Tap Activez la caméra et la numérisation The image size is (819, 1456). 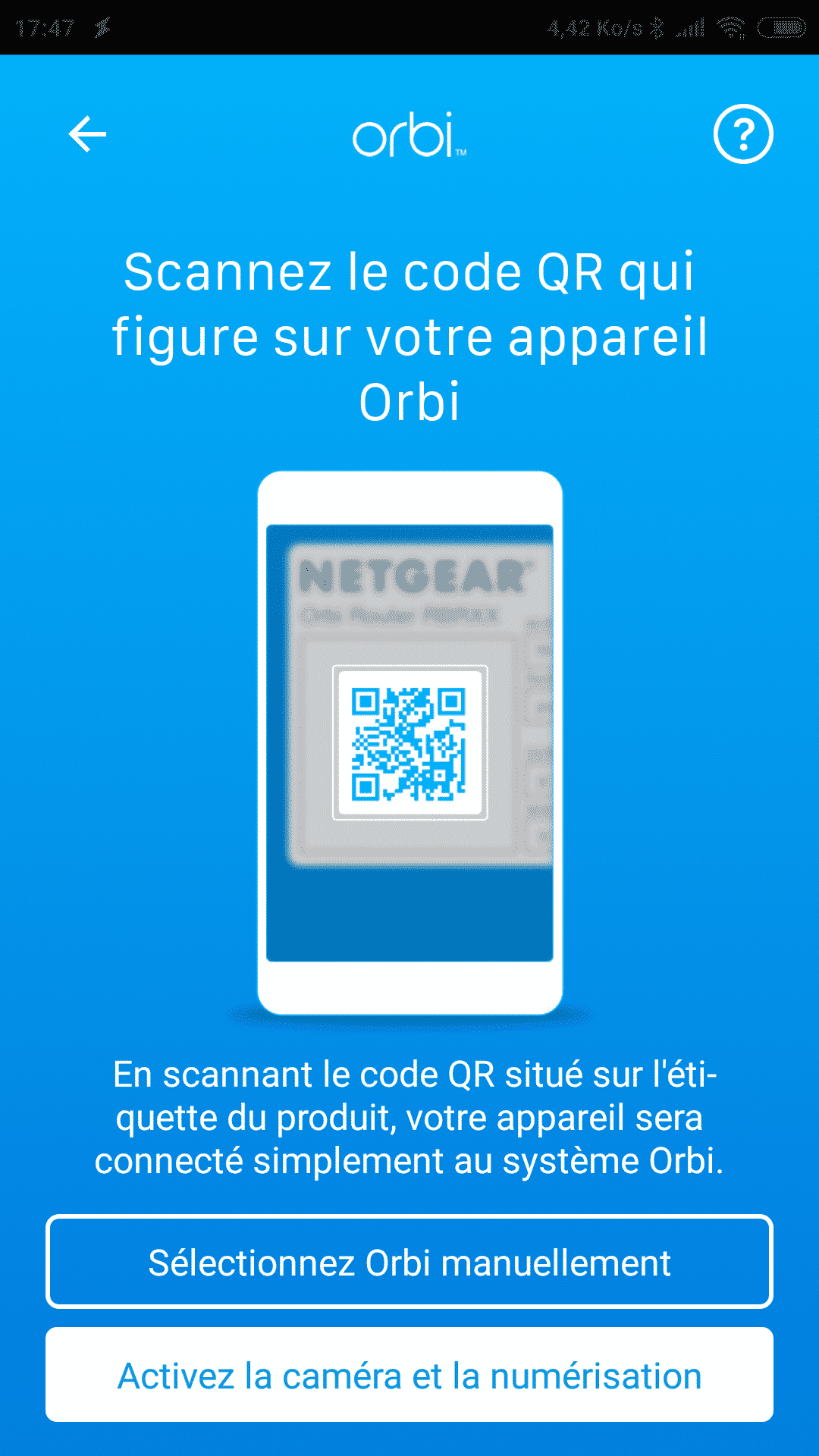pyautogui.click(x=409, y=1374)
